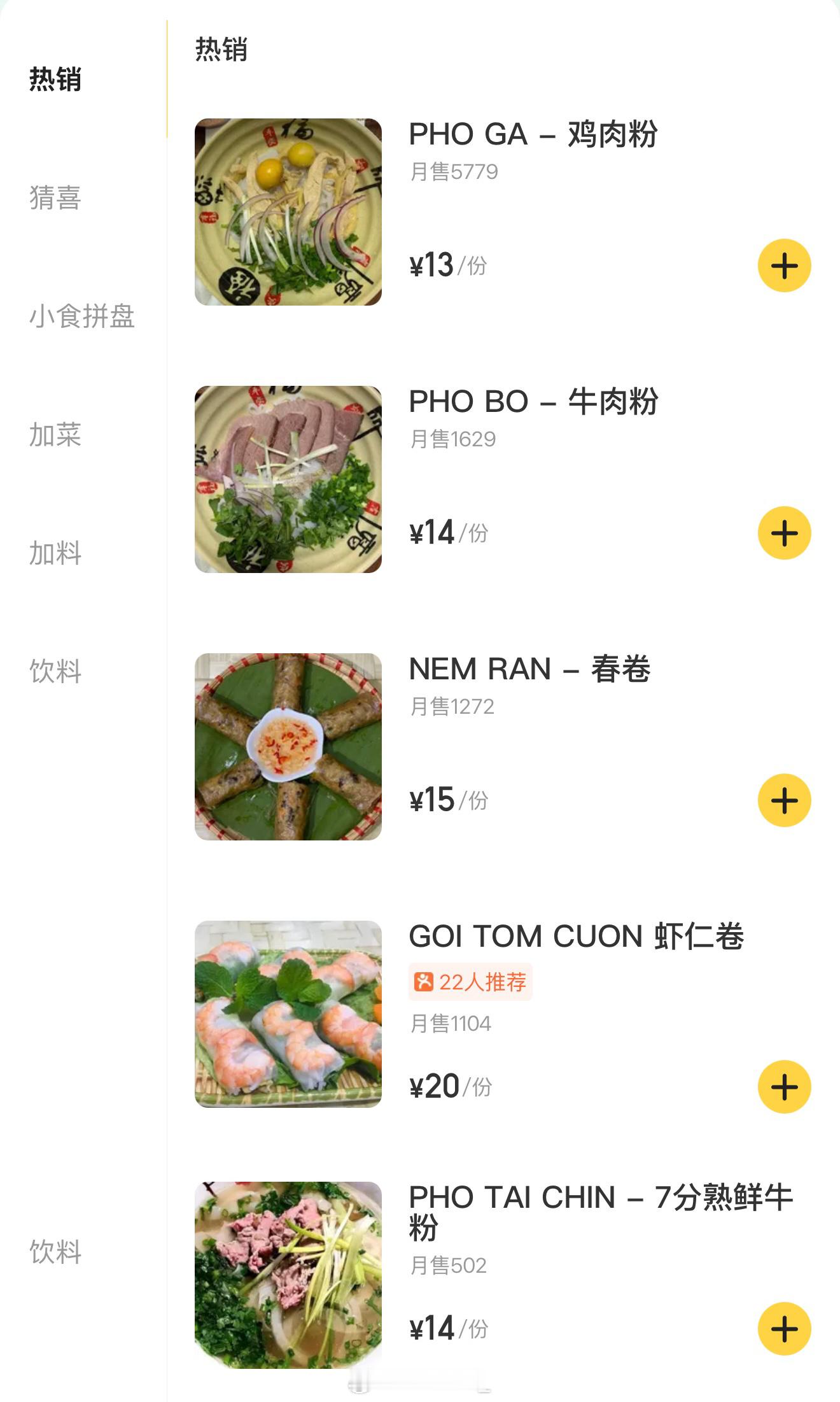Select the 热销 category in sidebar

pyautogui.click(x=55, y=80)
